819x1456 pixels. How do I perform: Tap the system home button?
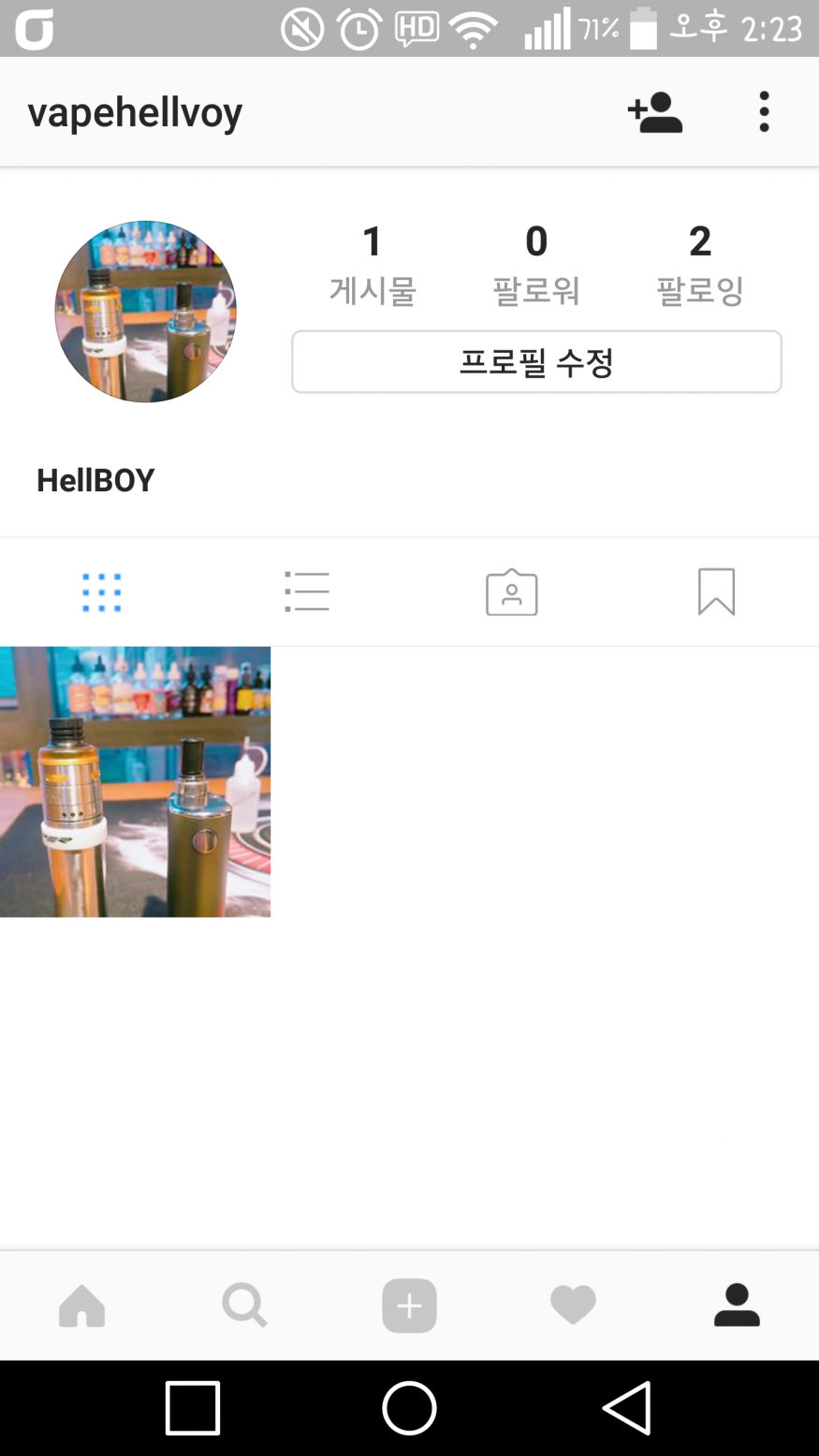point(409,1407)
